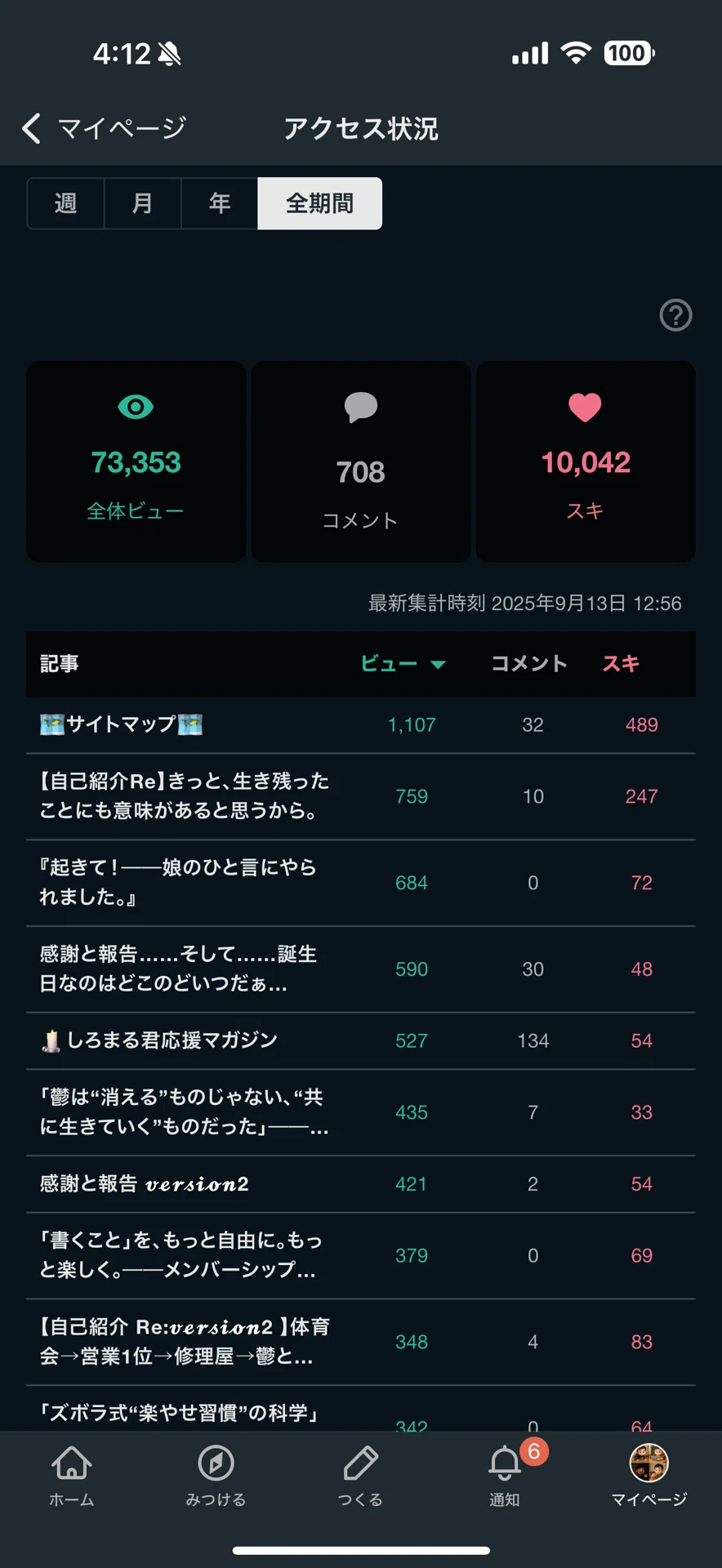722x1568 pixels.
Task: Open the 『起きて！──娘のひと言 article
Action: pyautogui.click(x=361, y=883)
